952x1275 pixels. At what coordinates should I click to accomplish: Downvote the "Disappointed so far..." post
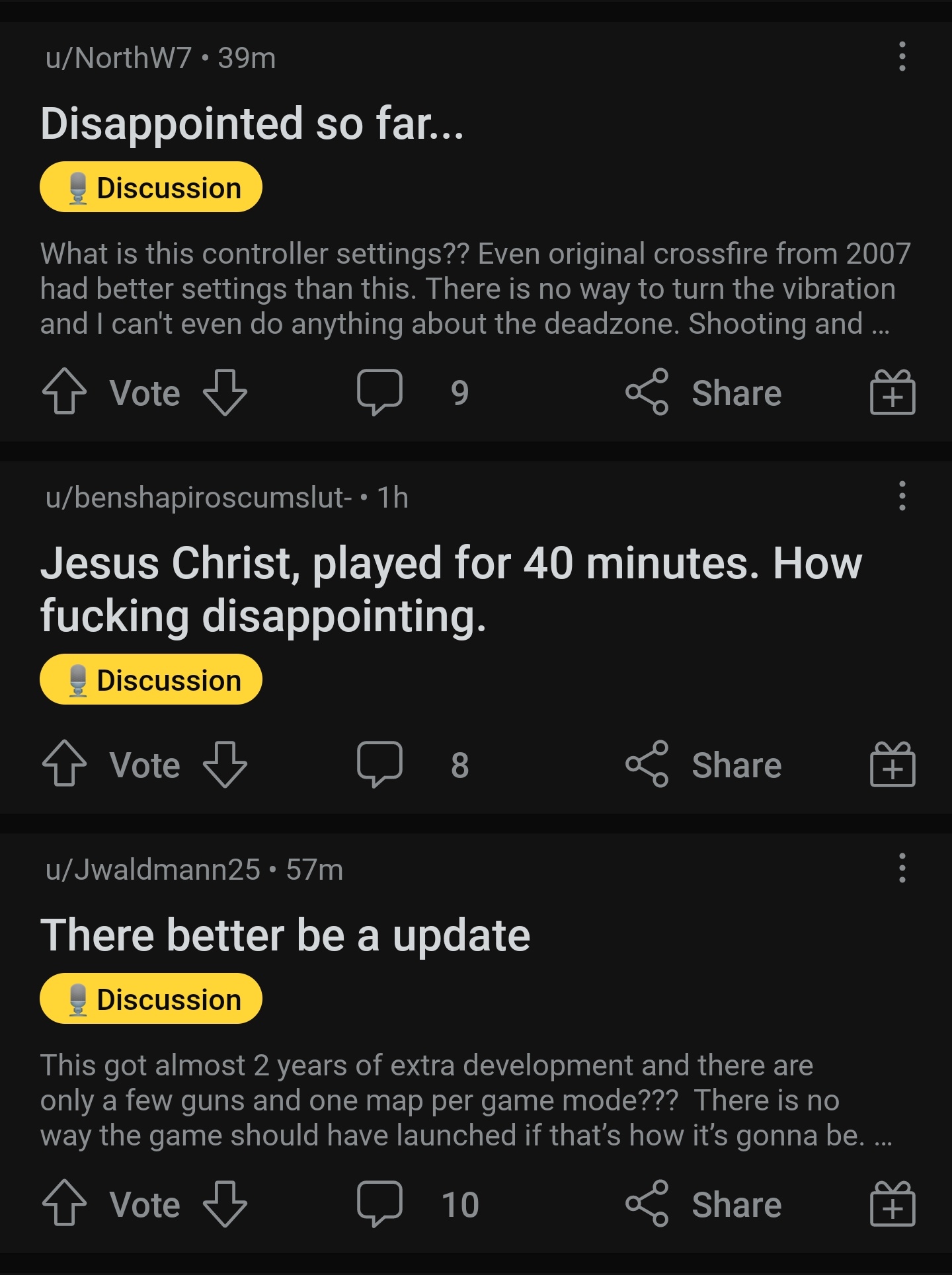(225, 392)
